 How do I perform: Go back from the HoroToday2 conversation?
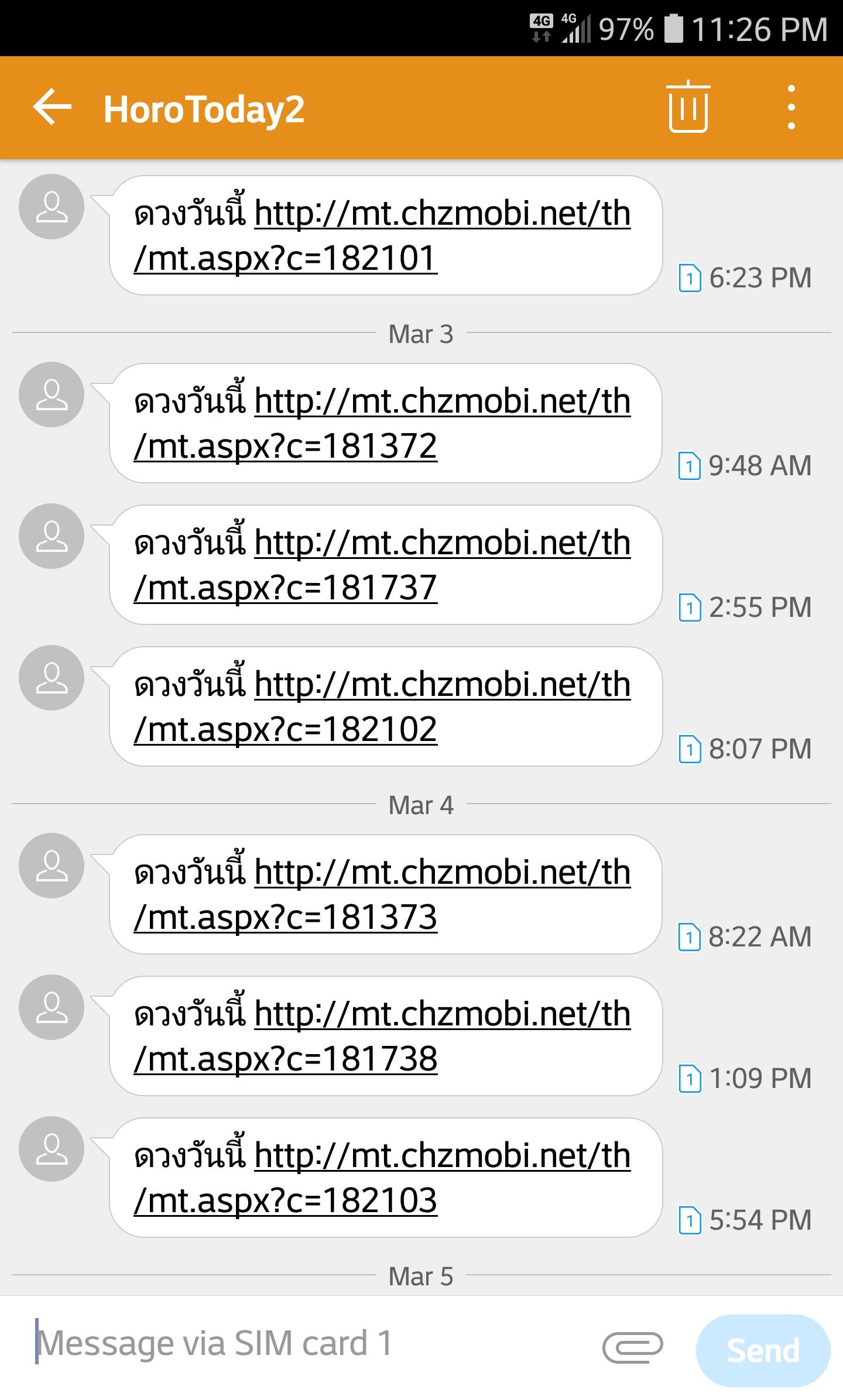tap(53, 108)
